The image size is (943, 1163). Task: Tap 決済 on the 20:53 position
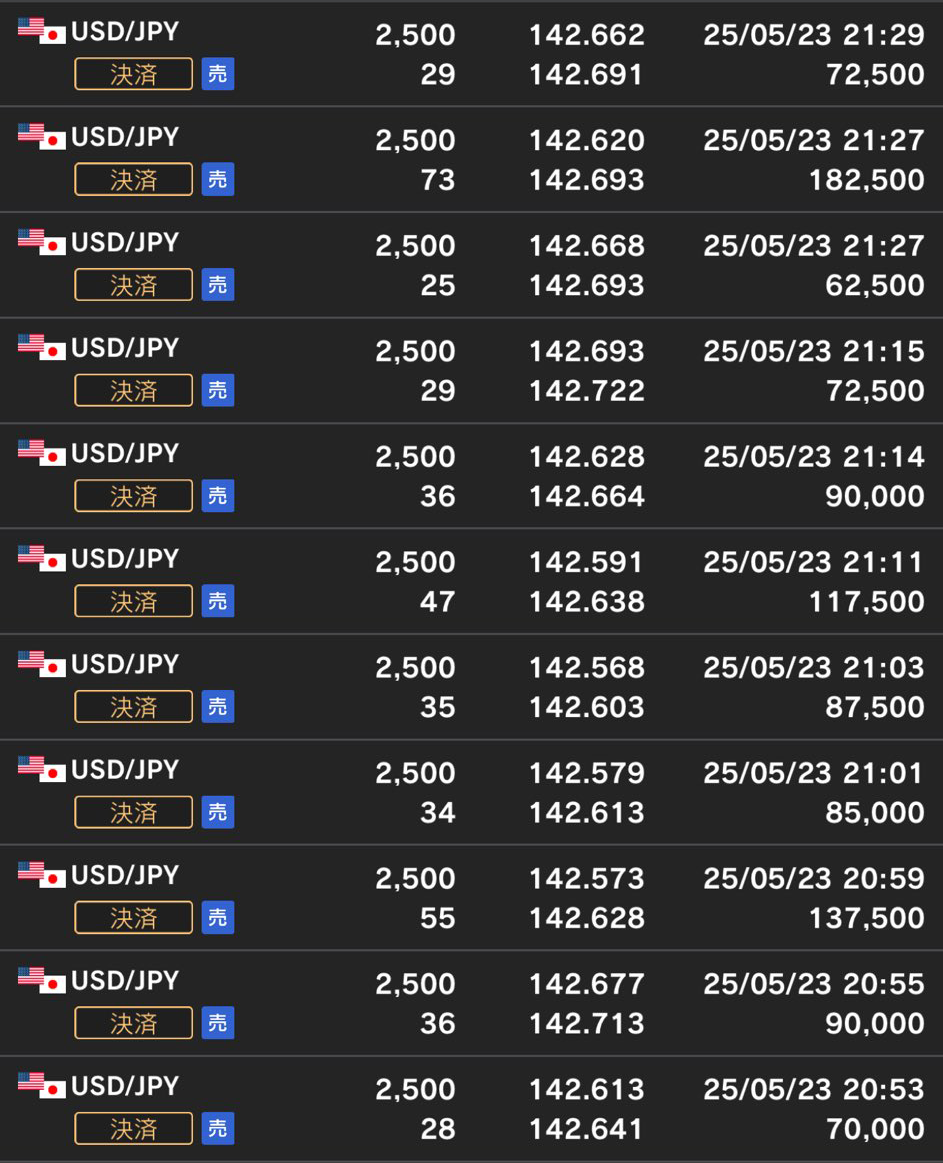[x=133, y=1130]
